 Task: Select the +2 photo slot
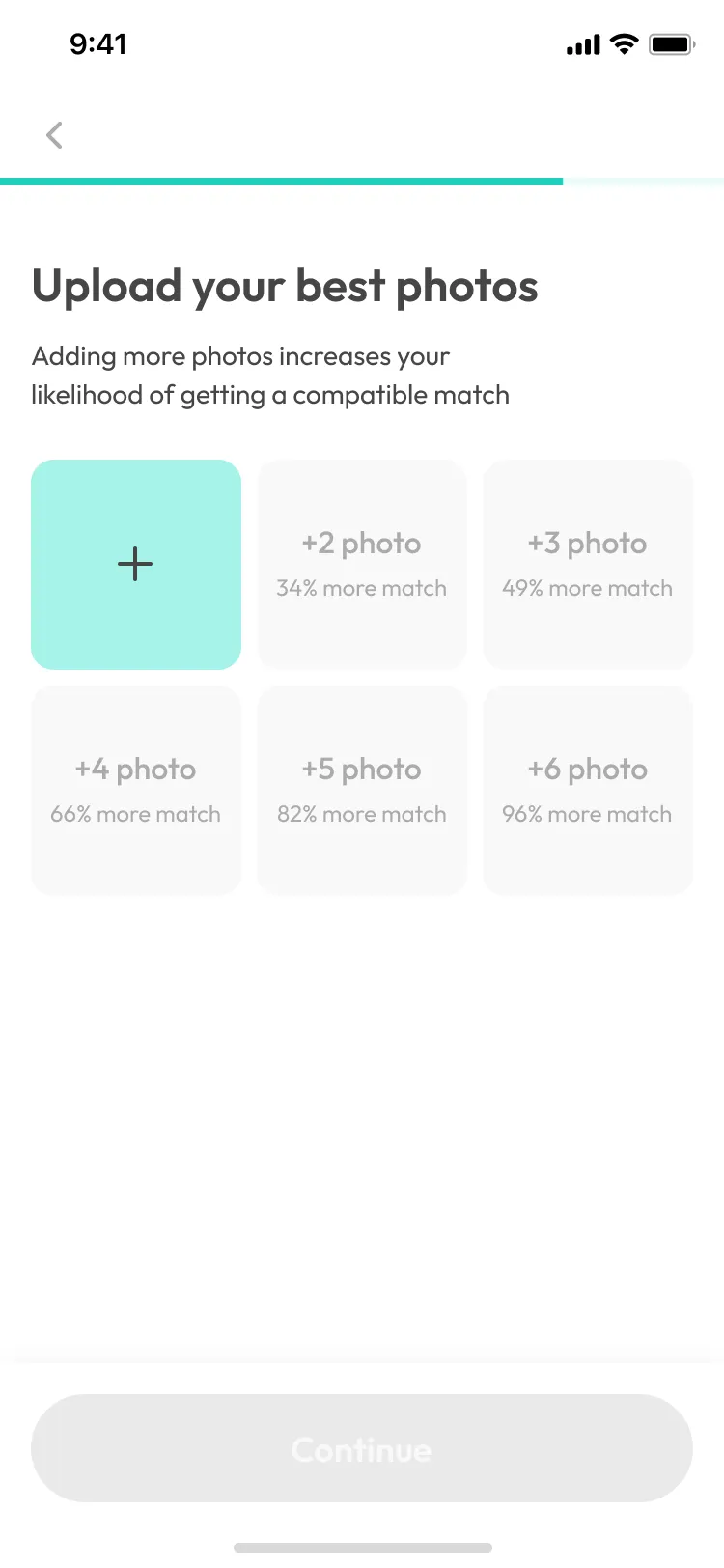pos(362,565)
